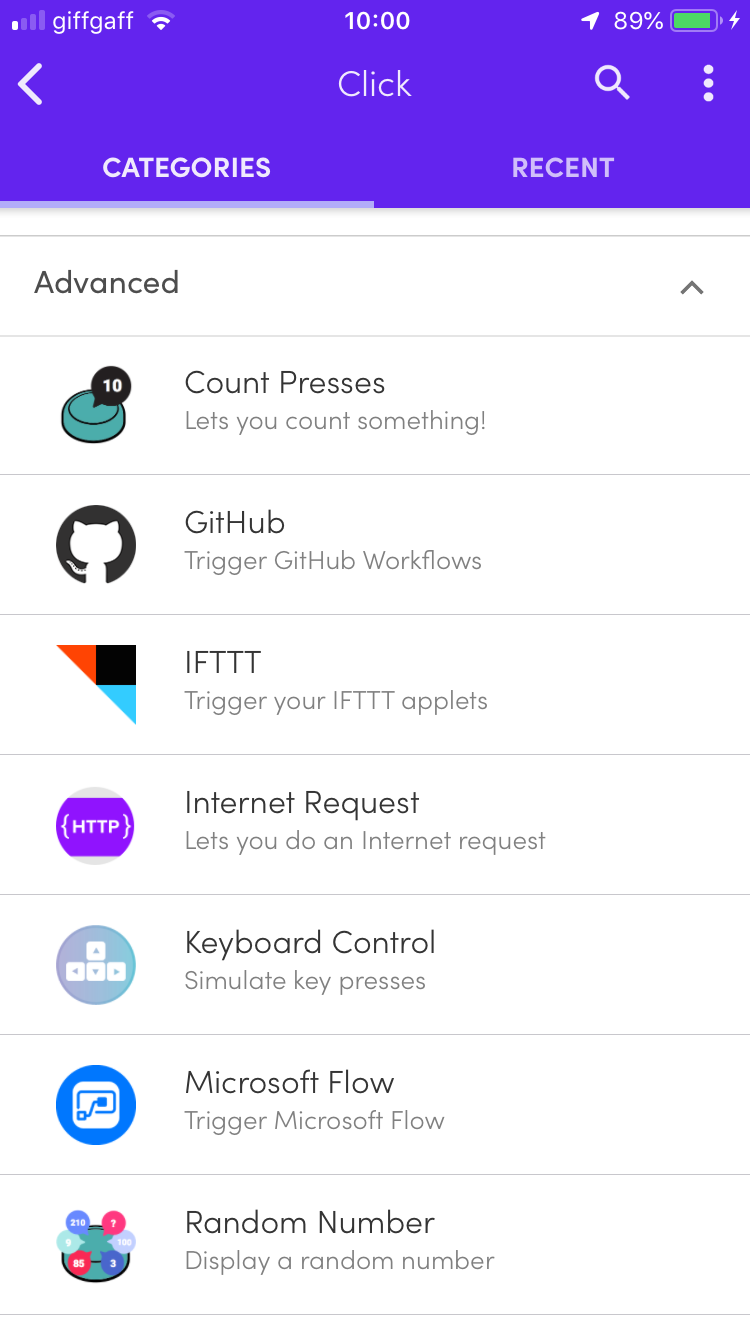Select the IFTTT action
The width and height of the screenshot is (750, 1334).
pyautogui.click(x=375, y=685)
